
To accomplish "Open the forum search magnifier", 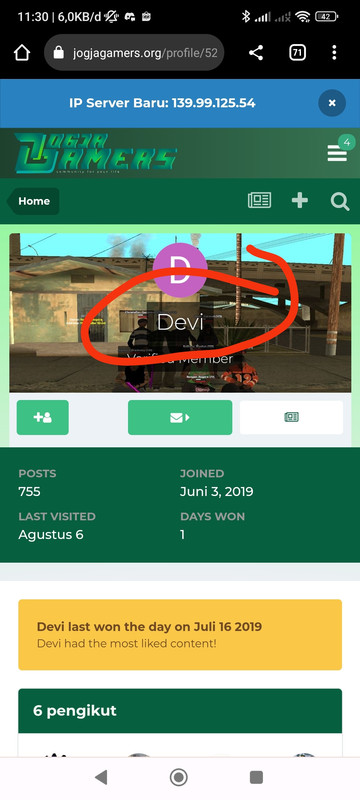I will [x=340, y=202].
